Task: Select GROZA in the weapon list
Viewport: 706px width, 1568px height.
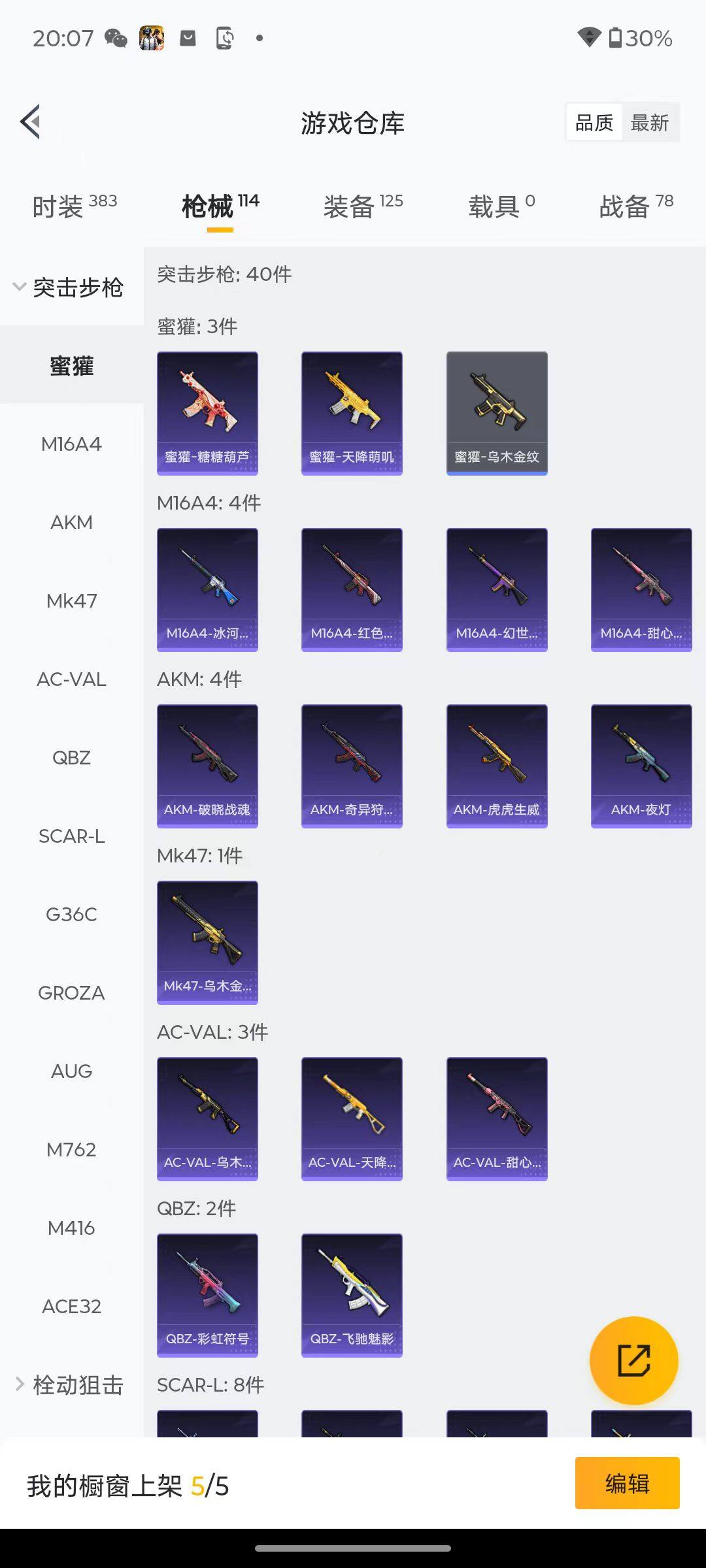Action: tap(71, 993)
